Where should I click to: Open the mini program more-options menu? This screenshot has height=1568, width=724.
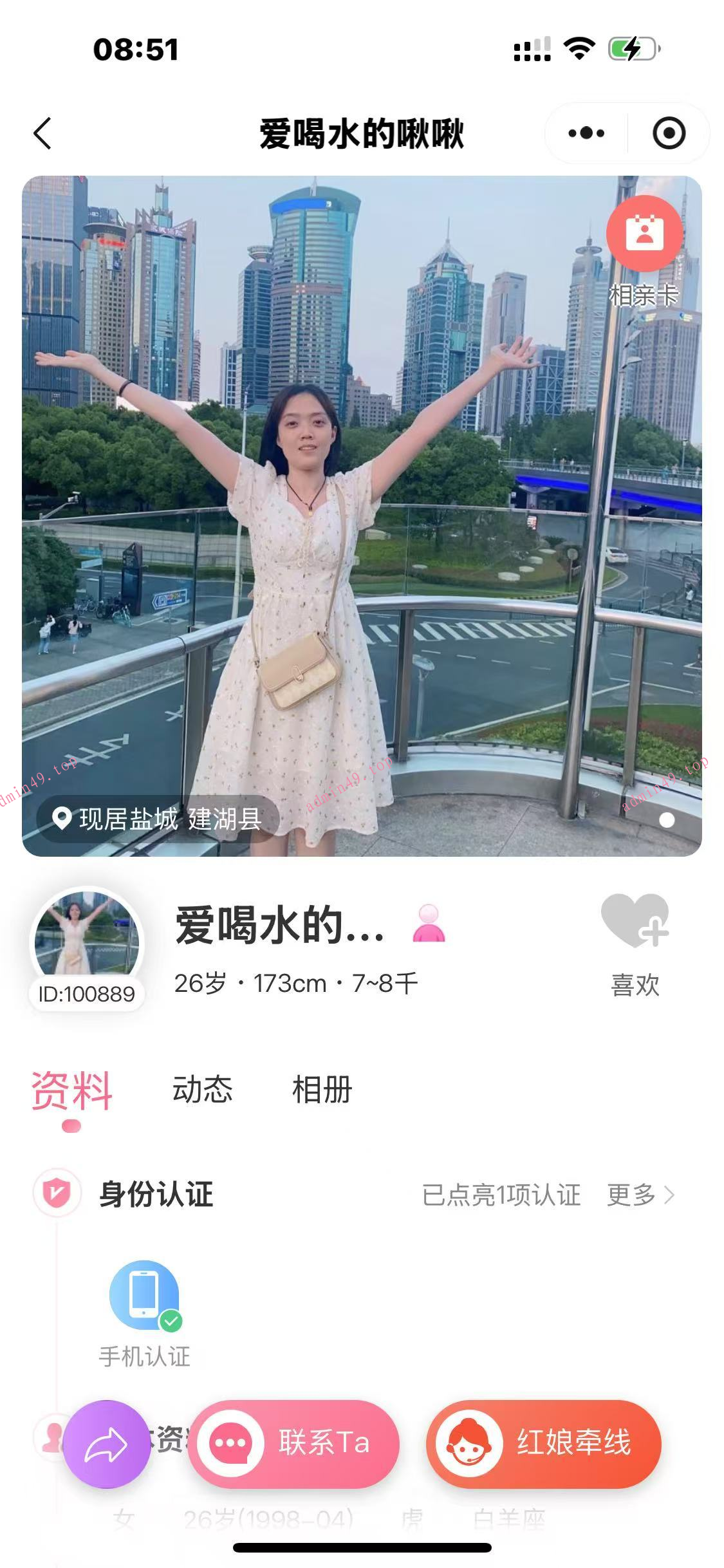point(586,134)
